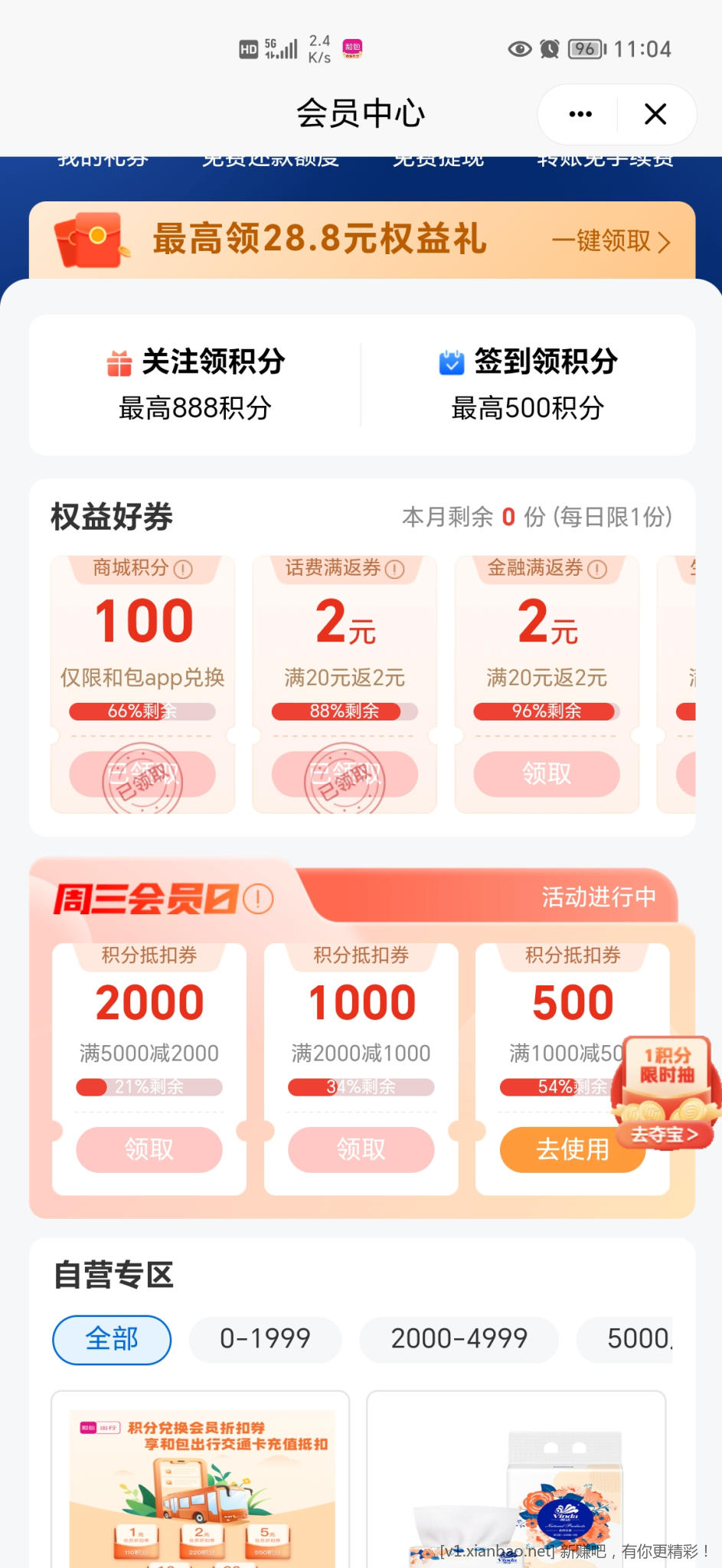Open 关注领积分 to earn up to 888 points
Screen dimensions: 722x1568
(195, 384)
